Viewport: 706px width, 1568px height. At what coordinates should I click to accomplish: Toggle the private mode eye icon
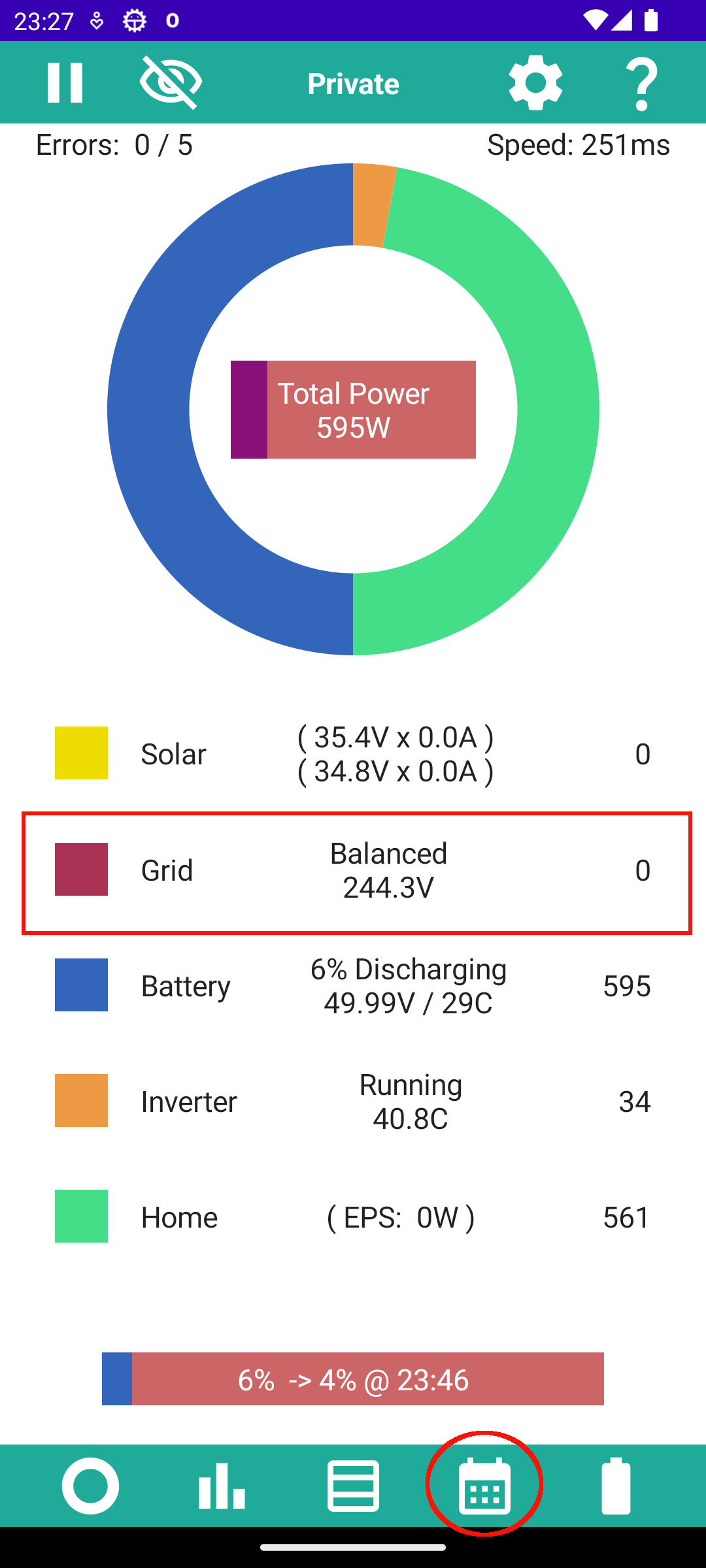(x=171, y=83)
